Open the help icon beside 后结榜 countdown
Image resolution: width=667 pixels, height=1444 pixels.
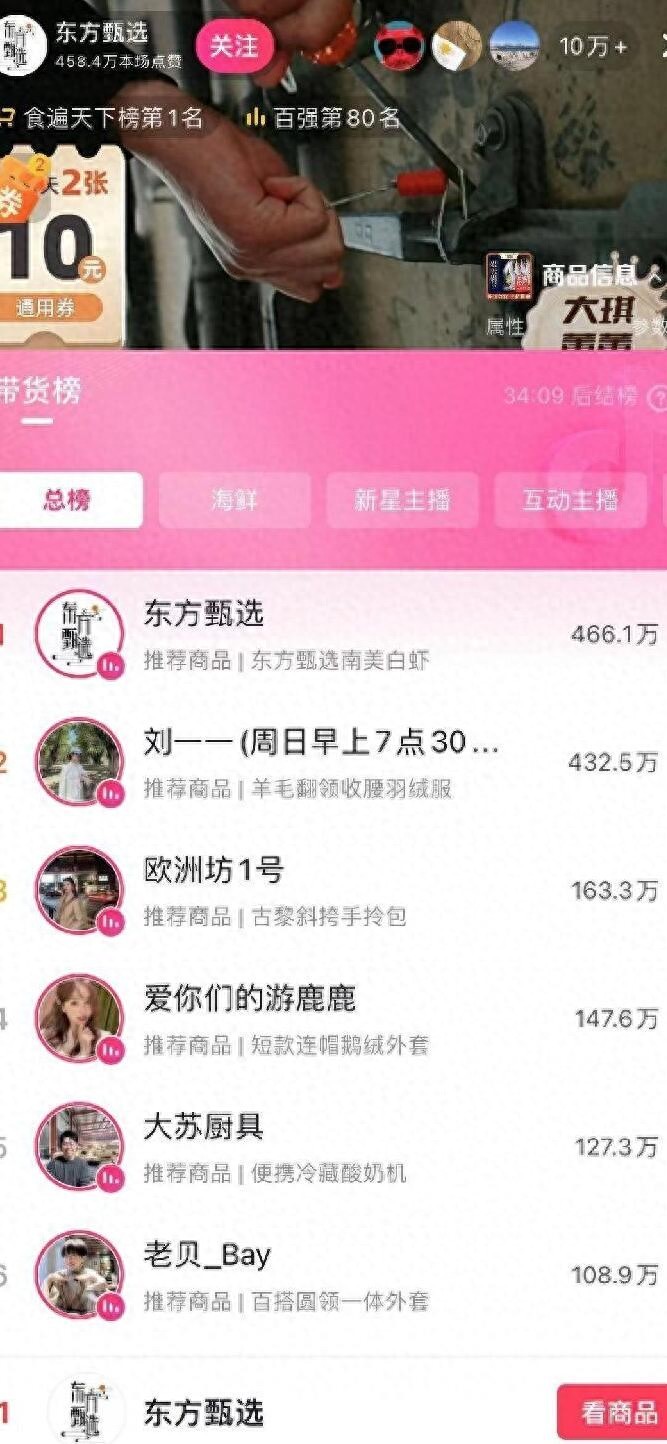coord(657,397)
